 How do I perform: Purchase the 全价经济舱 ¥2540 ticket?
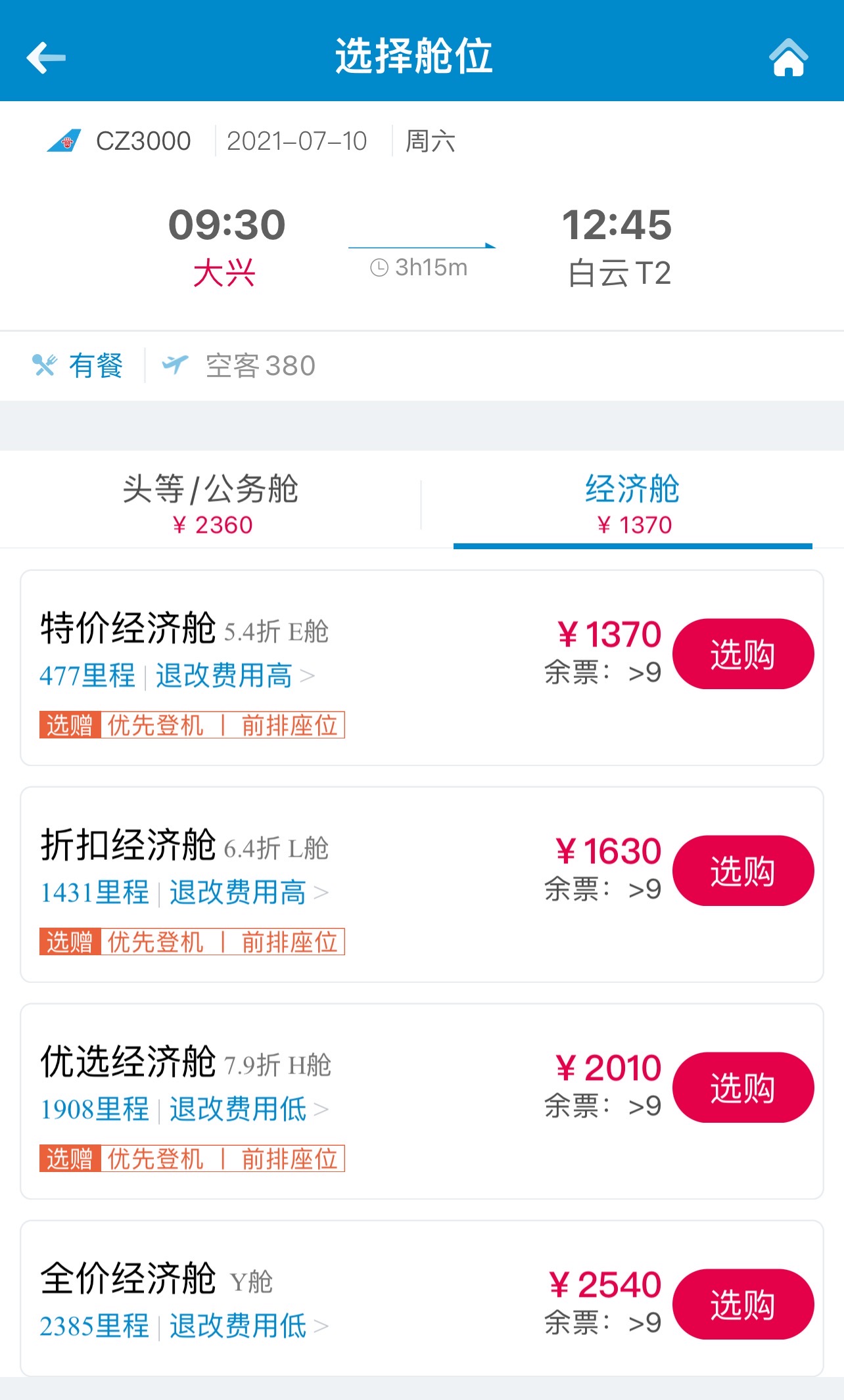[743, 1304]
